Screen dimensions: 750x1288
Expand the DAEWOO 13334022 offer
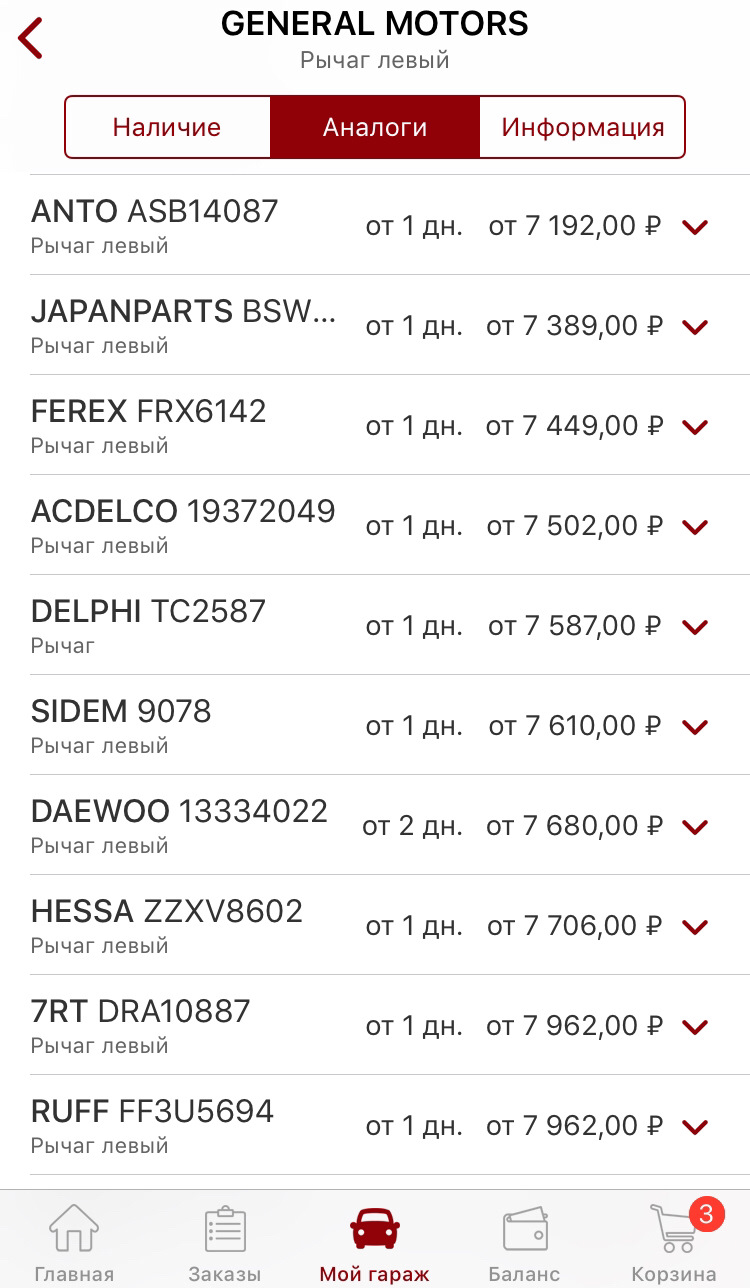694,827
